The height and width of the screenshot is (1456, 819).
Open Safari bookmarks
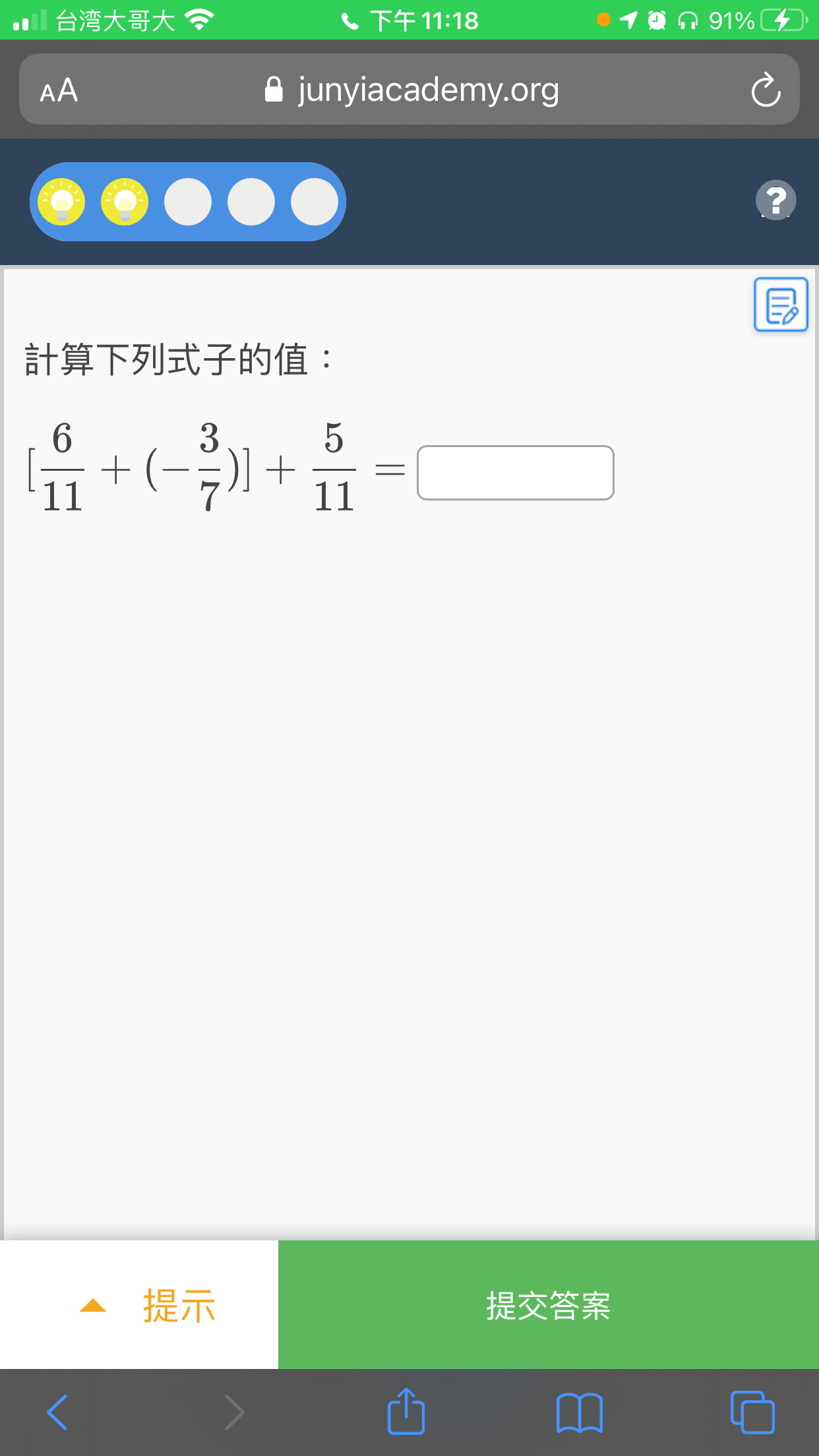[x=579, y=1413]
